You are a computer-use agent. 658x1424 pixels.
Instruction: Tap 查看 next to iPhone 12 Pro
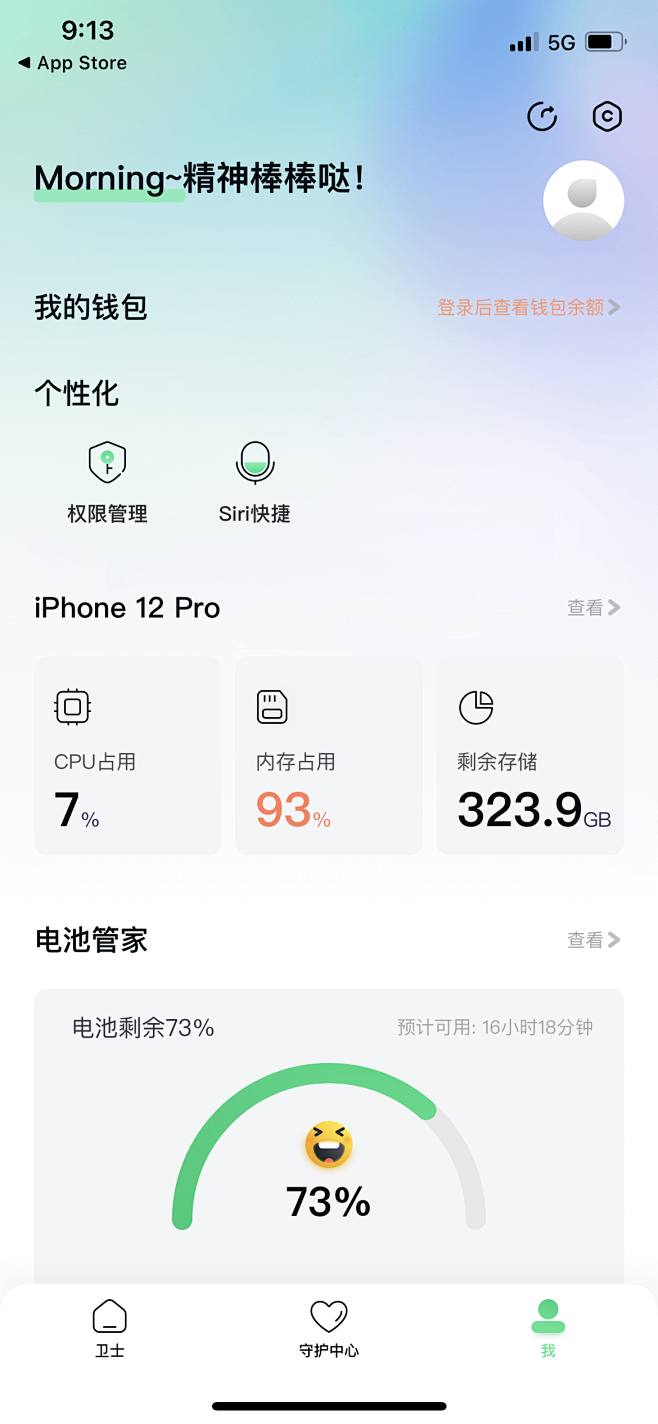pos(594,607)
